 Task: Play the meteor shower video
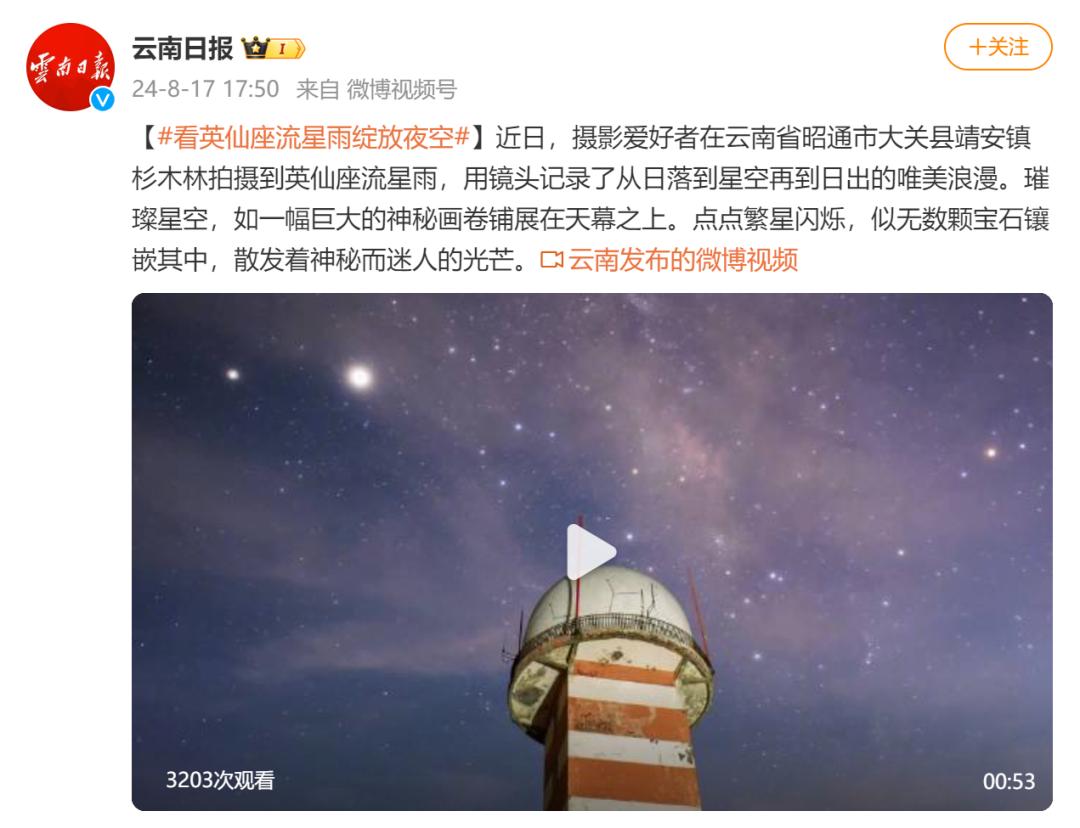pyautogui.click(x=591, y=552)
